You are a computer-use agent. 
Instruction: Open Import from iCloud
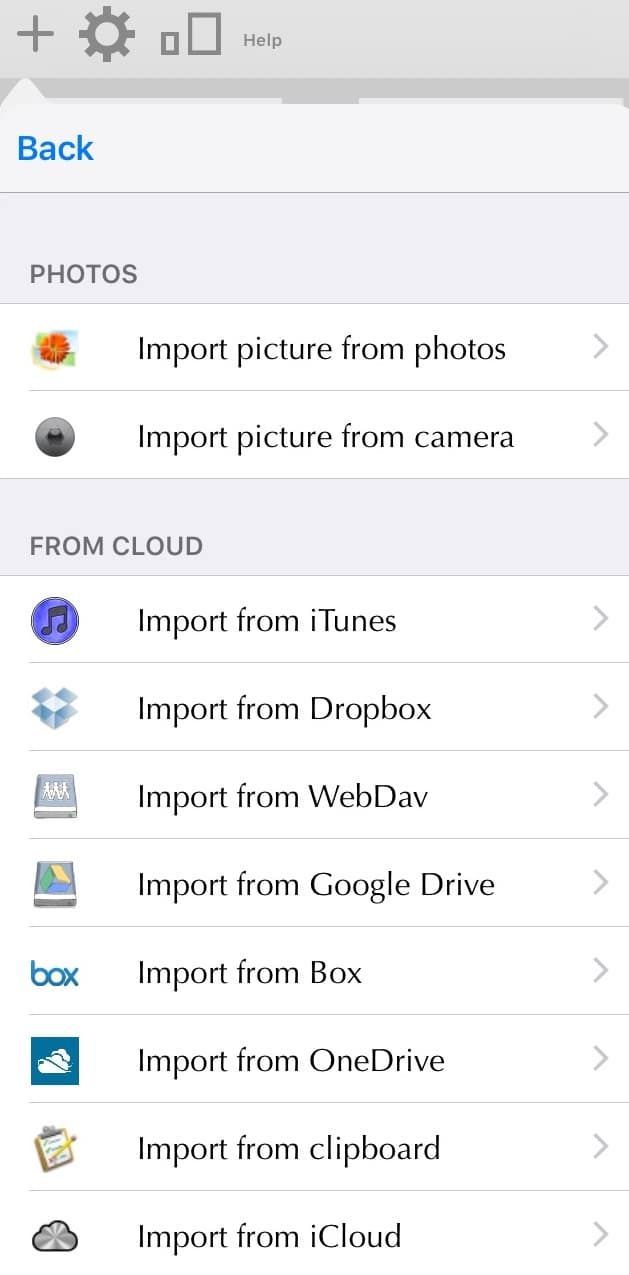coord(314,1234)
